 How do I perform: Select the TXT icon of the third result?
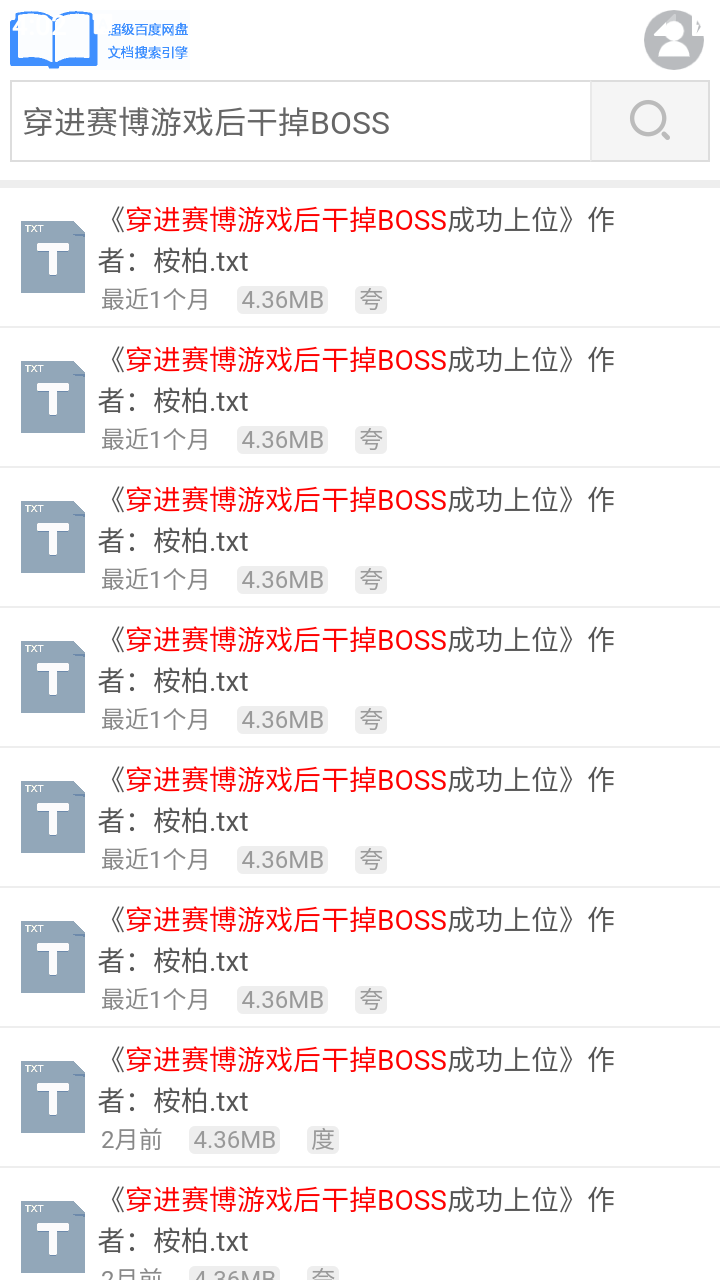coord(52,537)
